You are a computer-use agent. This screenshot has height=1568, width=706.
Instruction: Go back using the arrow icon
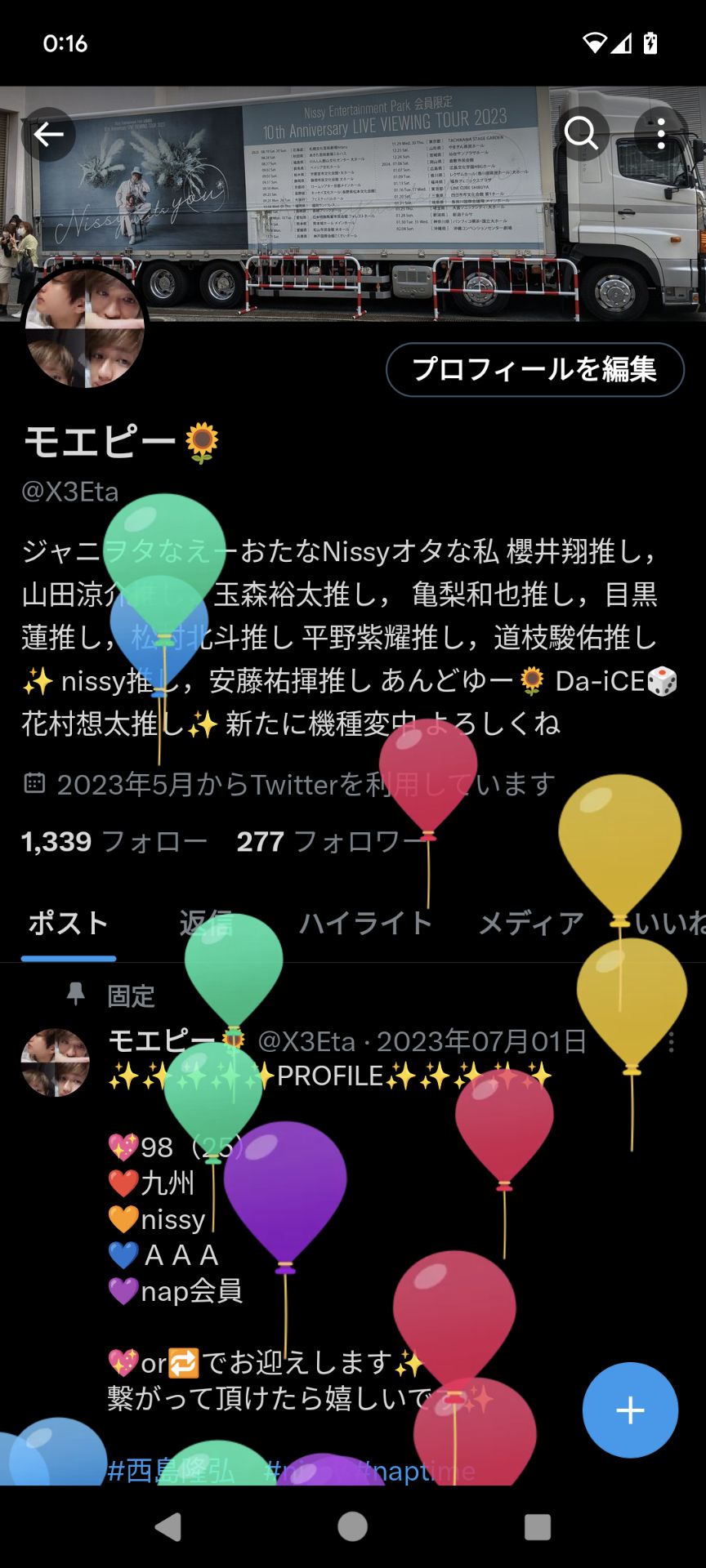(x=48, y=134)
